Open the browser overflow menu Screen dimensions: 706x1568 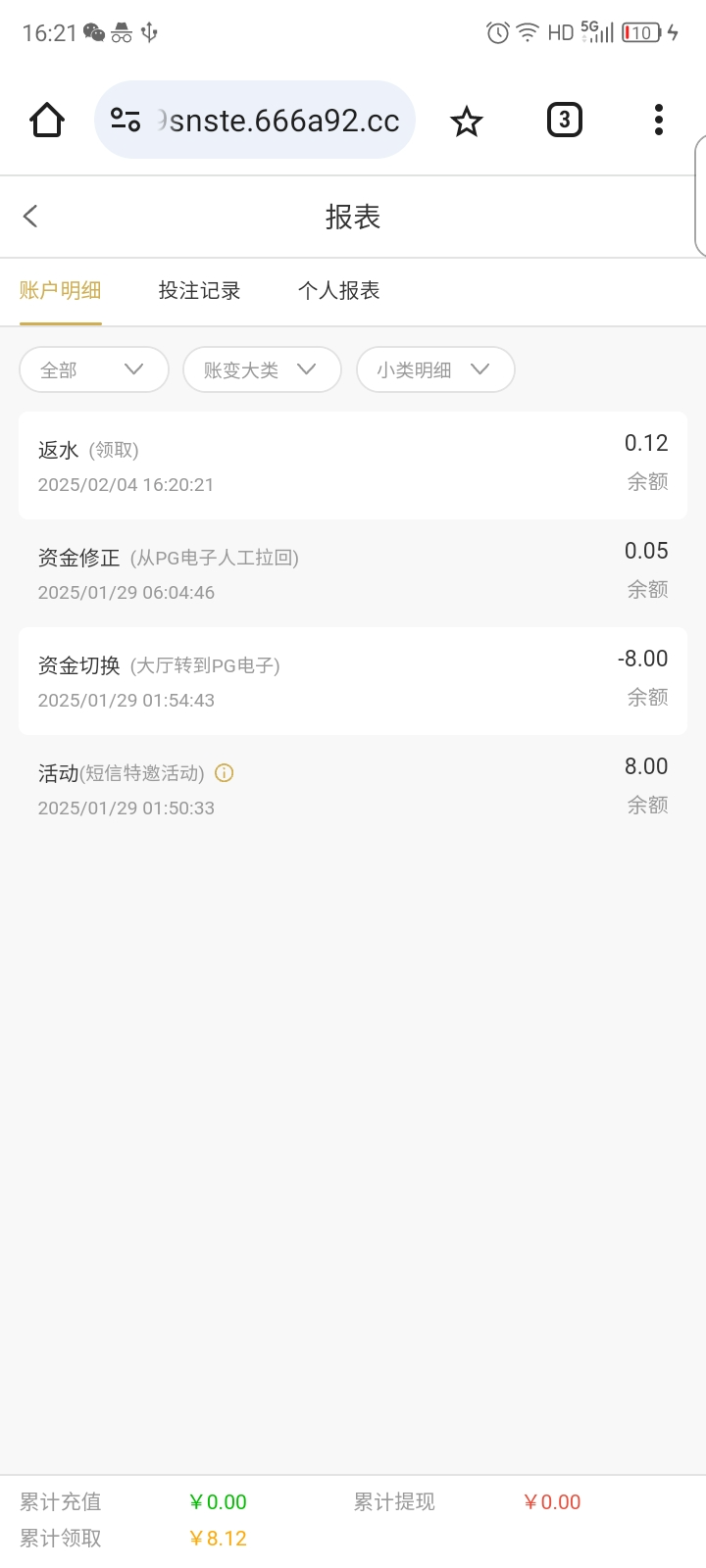(659, 121)
